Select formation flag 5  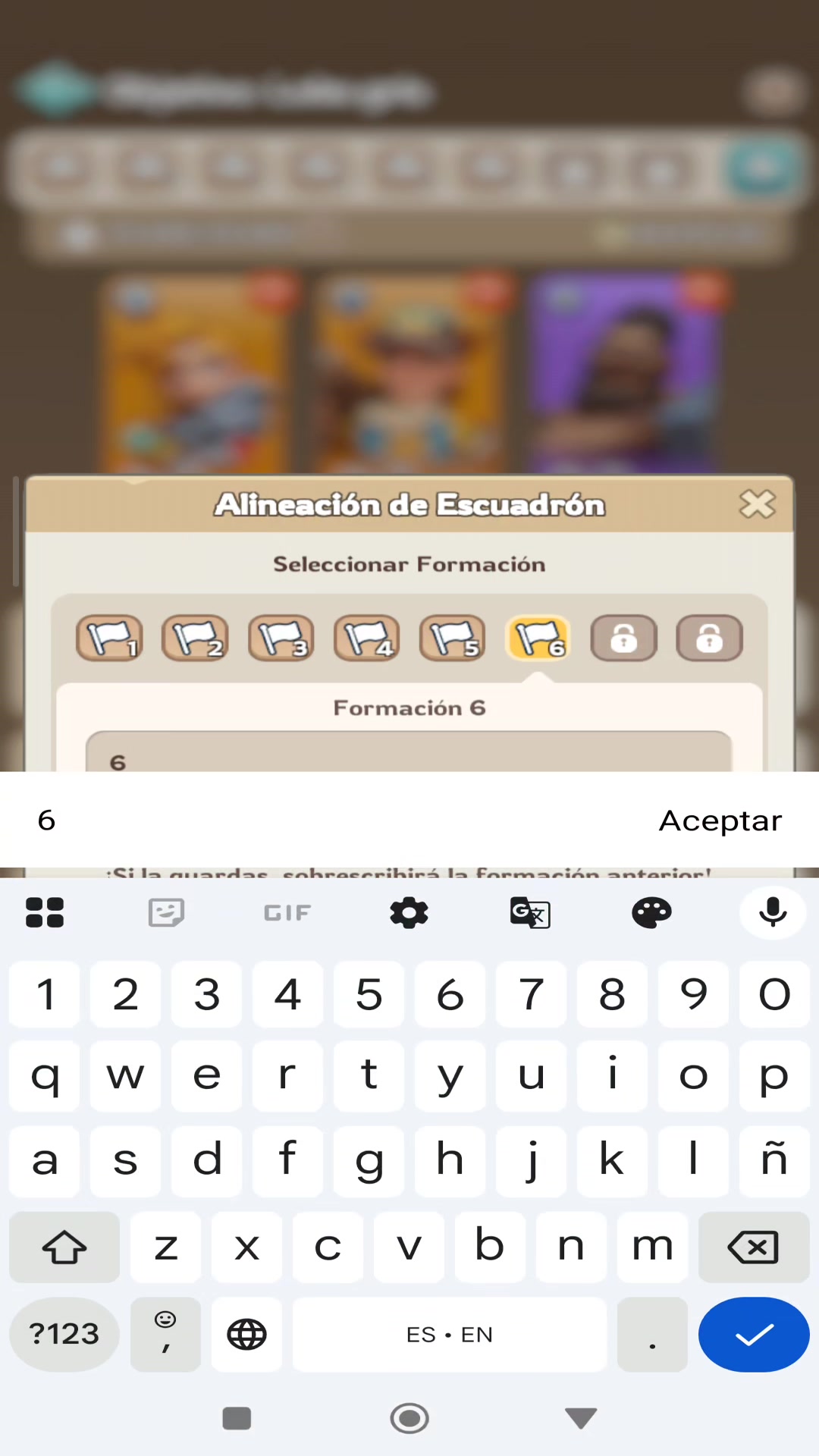pos(453,638)
